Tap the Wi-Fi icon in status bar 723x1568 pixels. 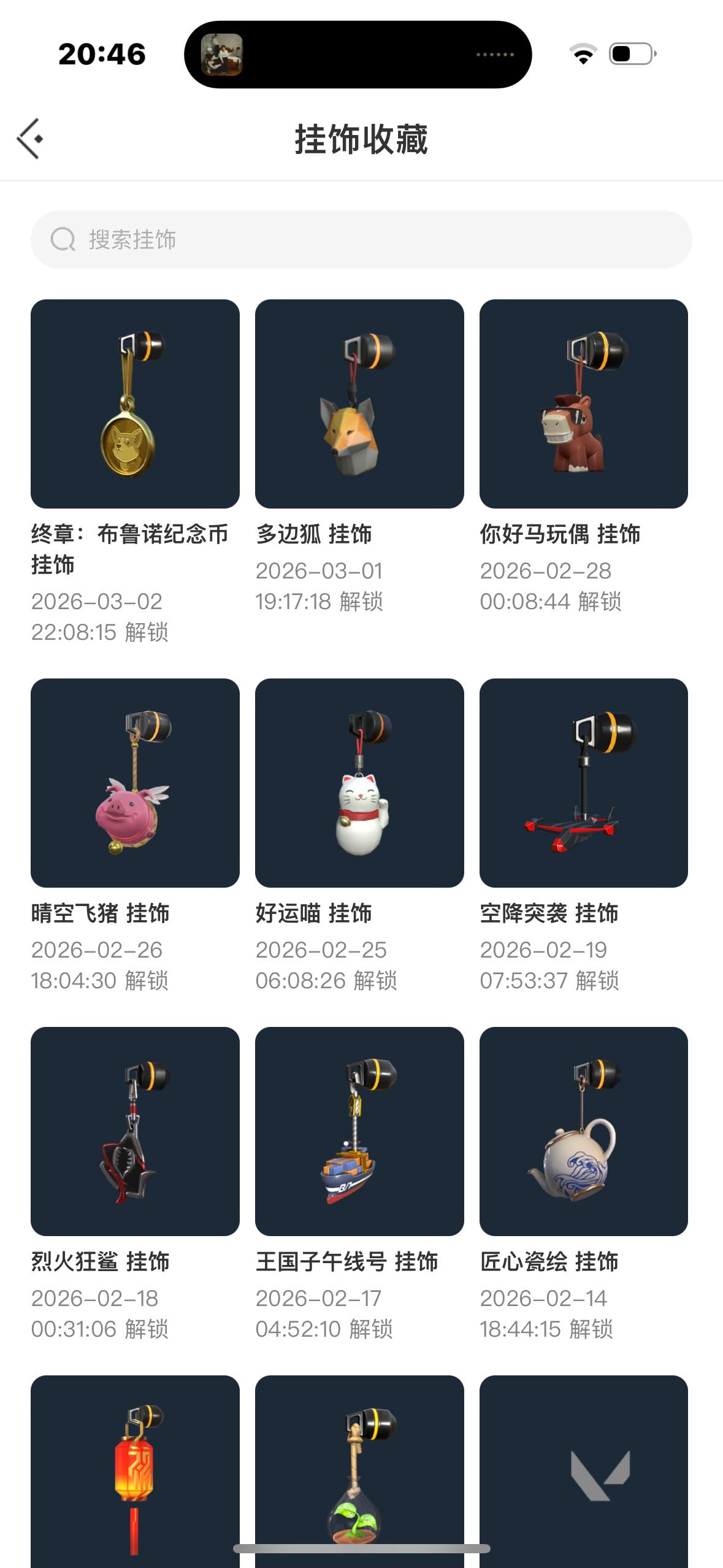pos(581,54)
